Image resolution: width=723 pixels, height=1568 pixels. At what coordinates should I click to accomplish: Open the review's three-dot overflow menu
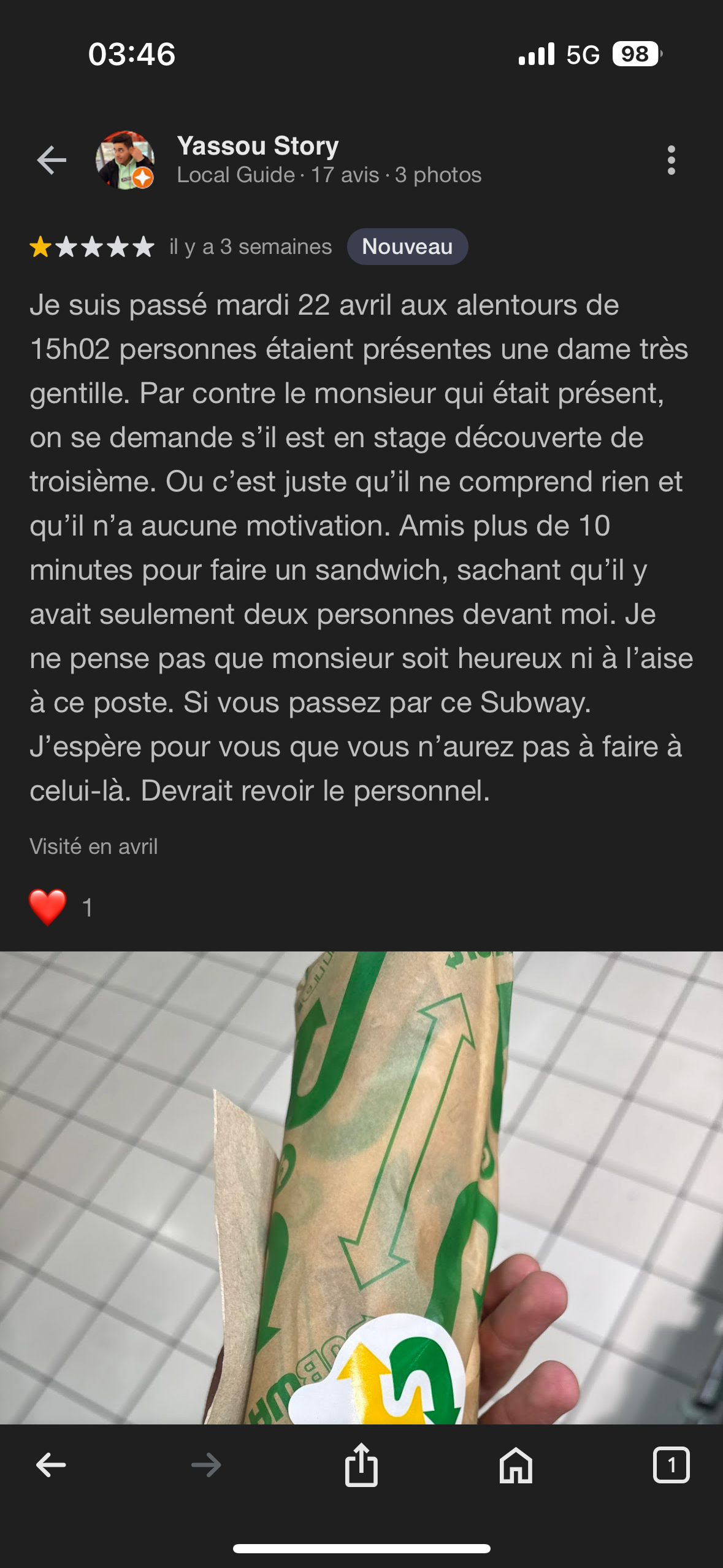pyautogui.click(x=671, y=161)
